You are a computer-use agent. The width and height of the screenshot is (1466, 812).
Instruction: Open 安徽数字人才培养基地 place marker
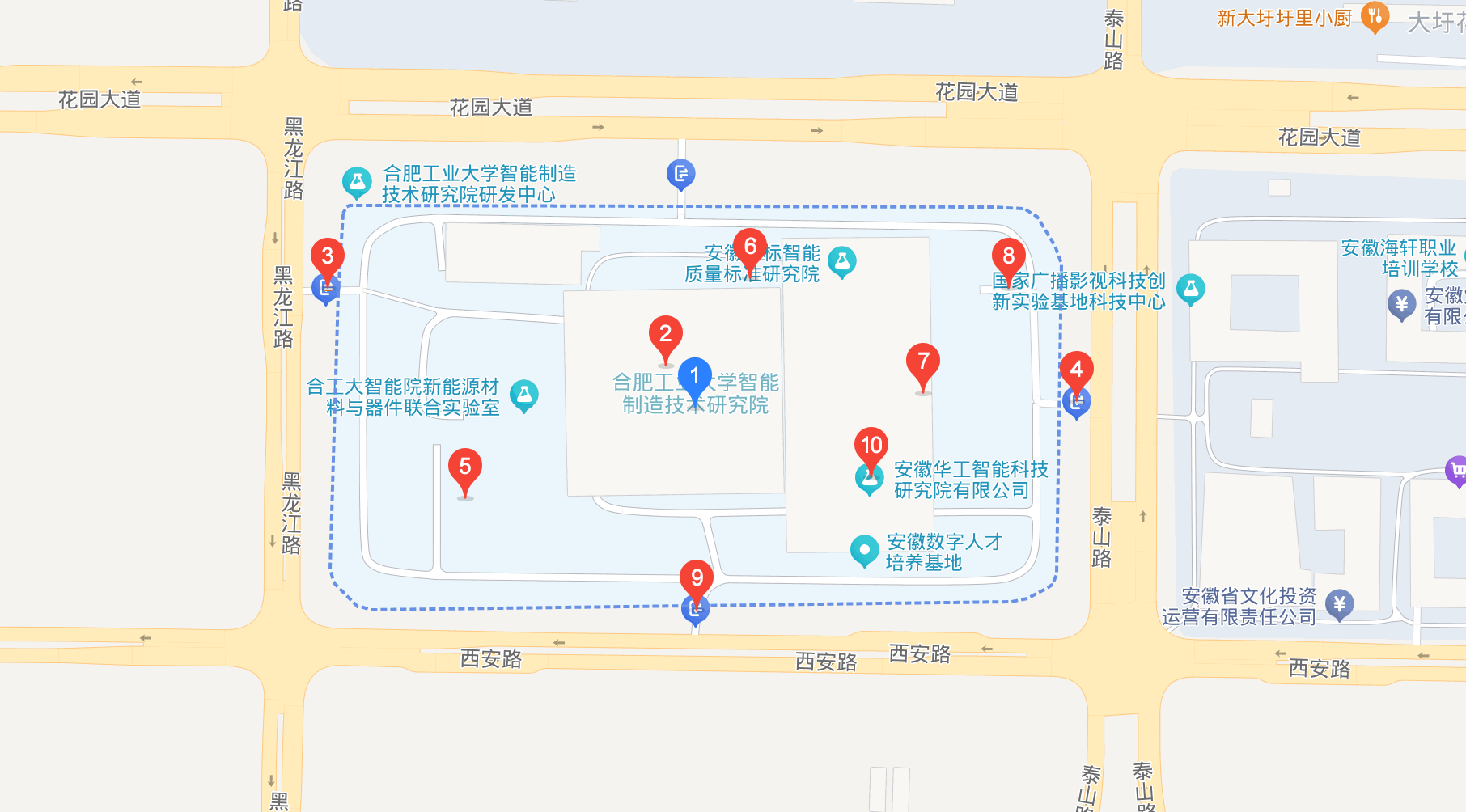(864, 552)
